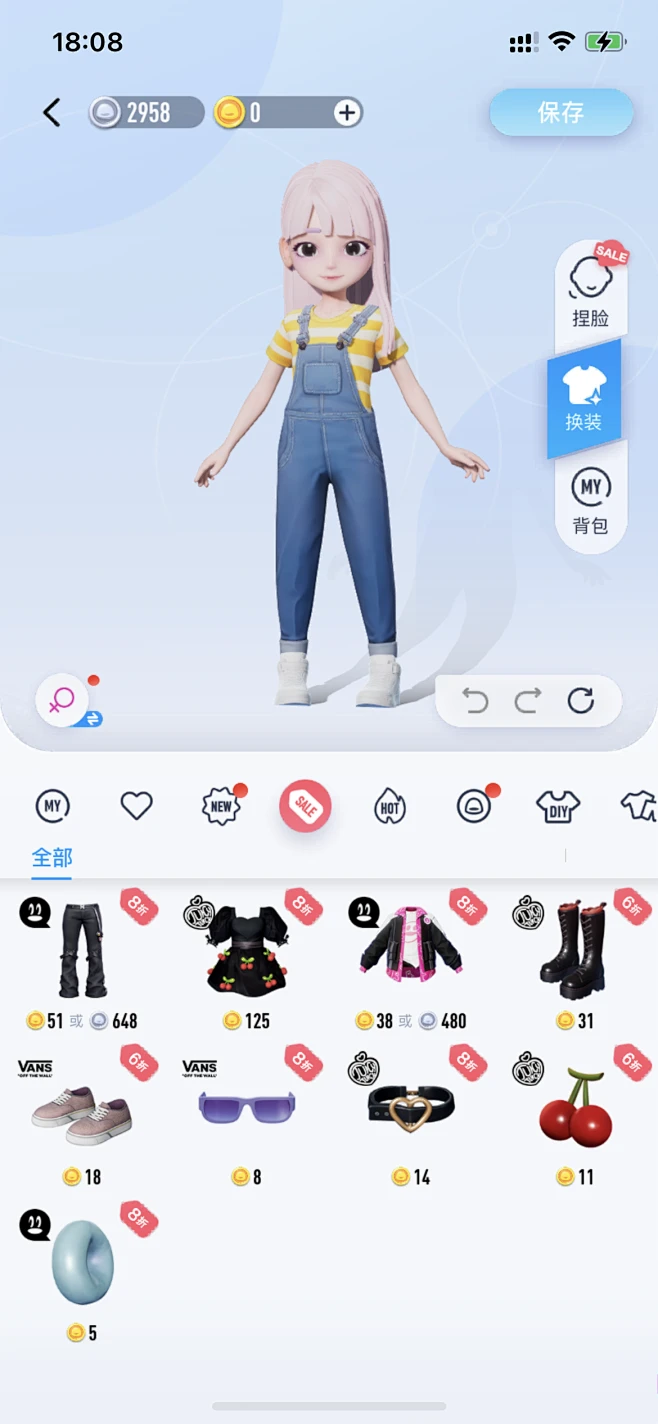Reset the avatar outfit
658x1424 pixels.
click(x=581, y=701)
